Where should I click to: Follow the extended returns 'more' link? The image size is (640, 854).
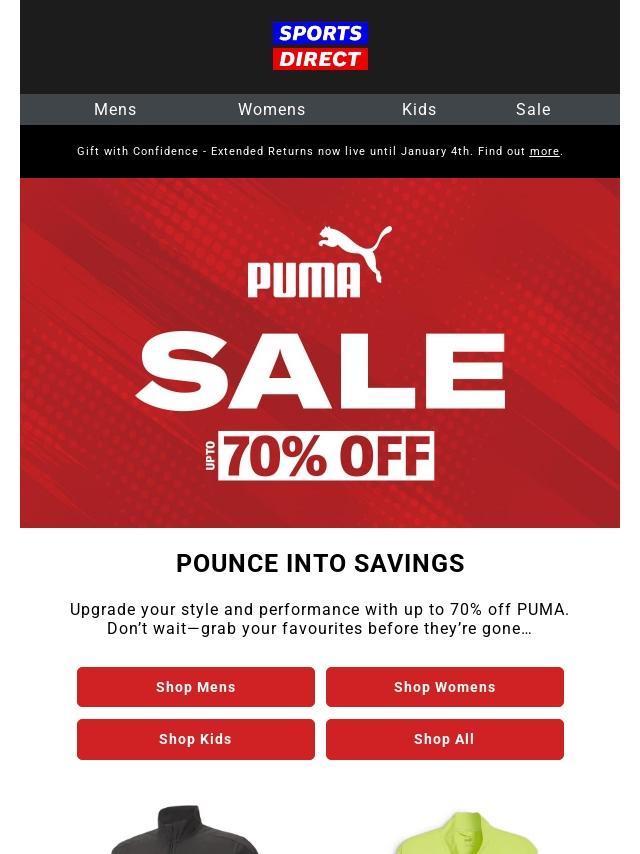pyautogui.click(x=544, y=152)
